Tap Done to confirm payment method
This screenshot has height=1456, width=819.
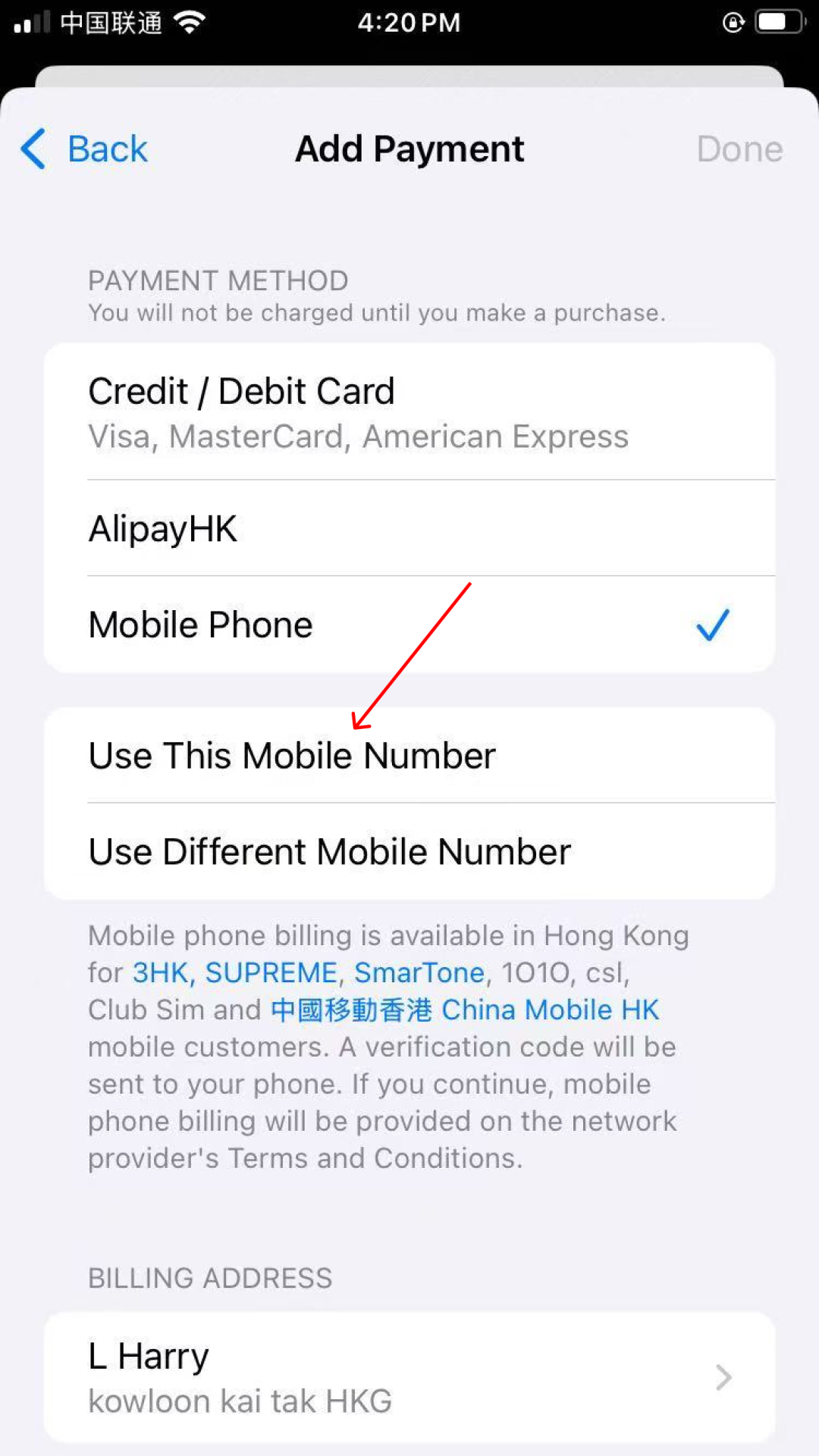[739, 149]
